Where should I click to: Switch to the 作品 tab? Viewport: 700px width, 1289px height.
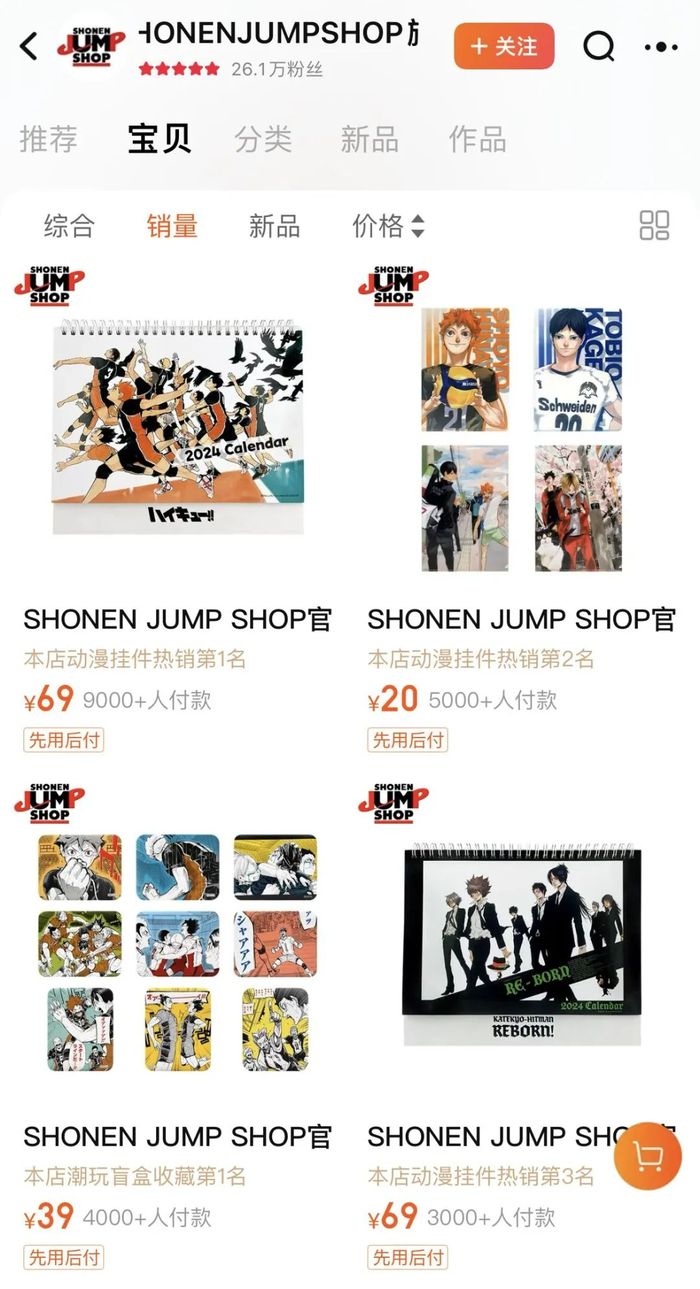click(x=477, y=139)
